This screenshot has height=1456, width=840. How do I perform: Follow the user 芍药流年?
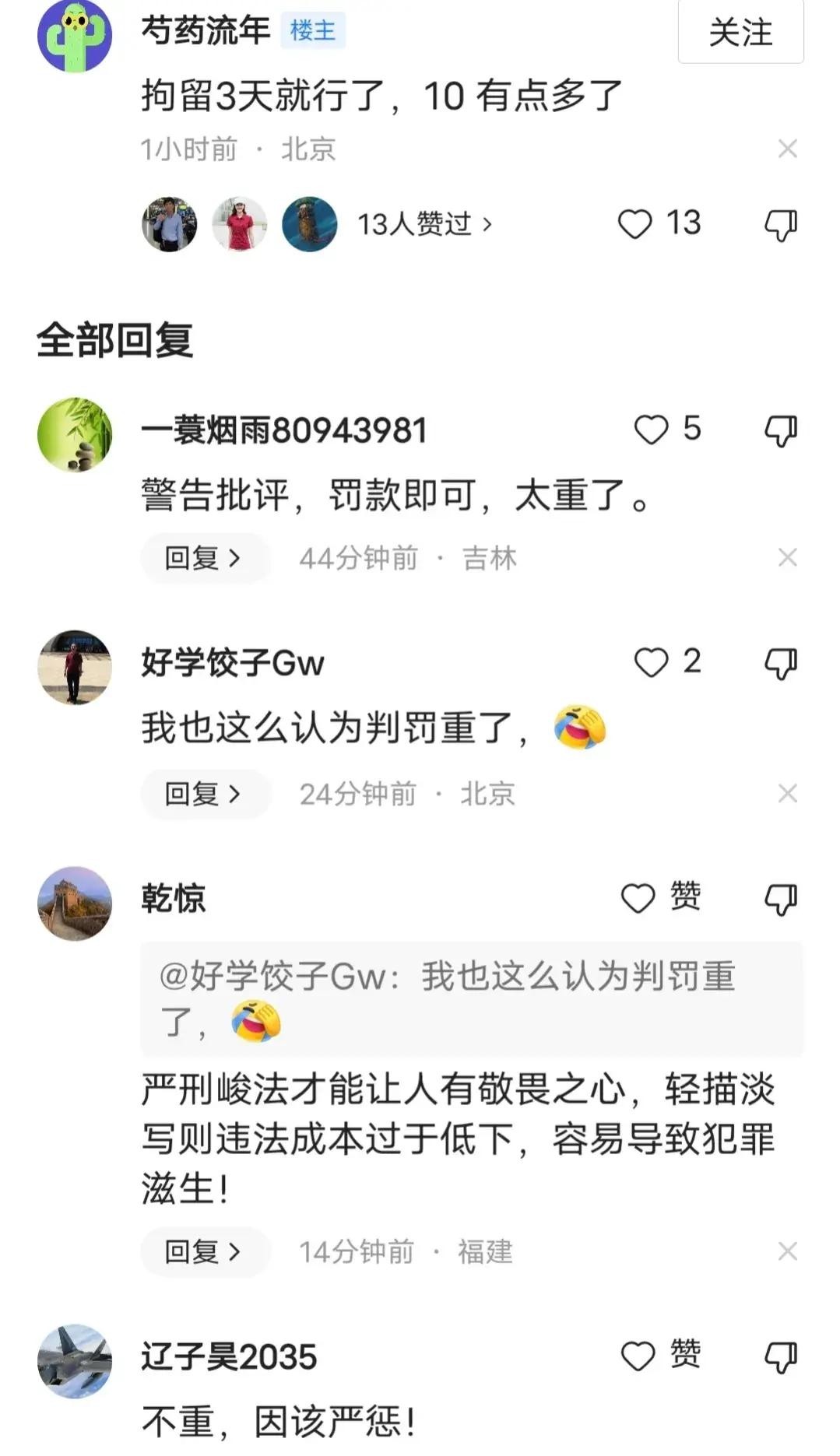740,33
